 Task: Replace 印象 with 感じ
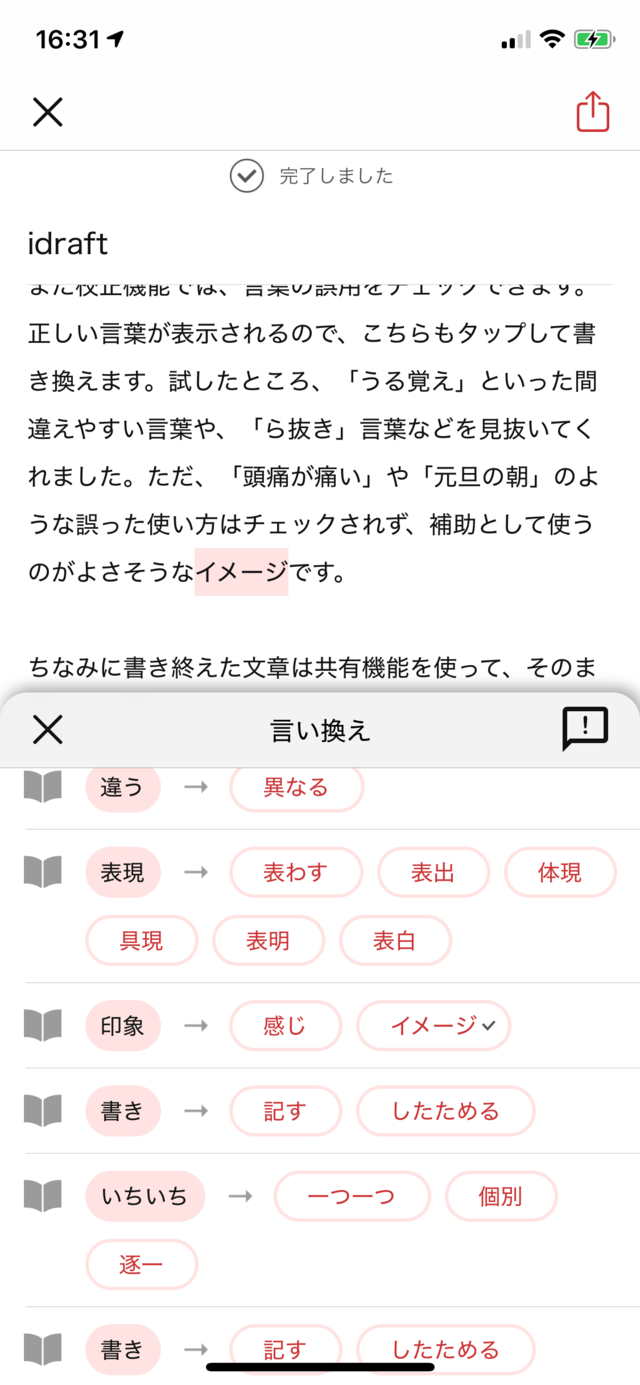285,1025
